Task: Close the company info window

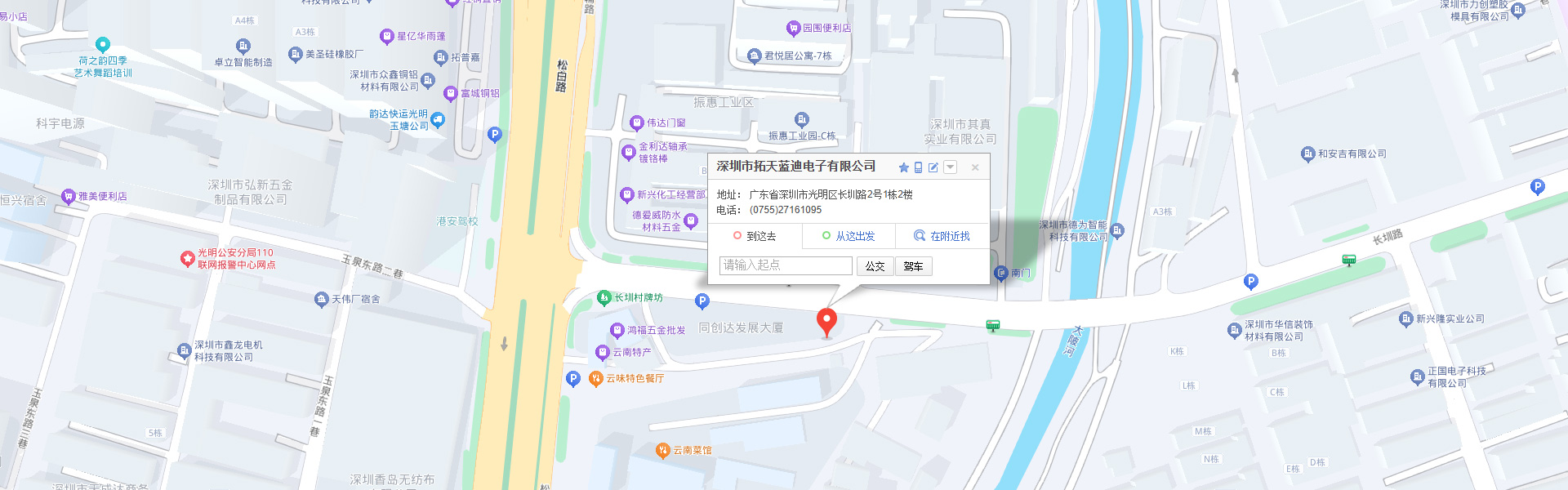Action: 975,167
